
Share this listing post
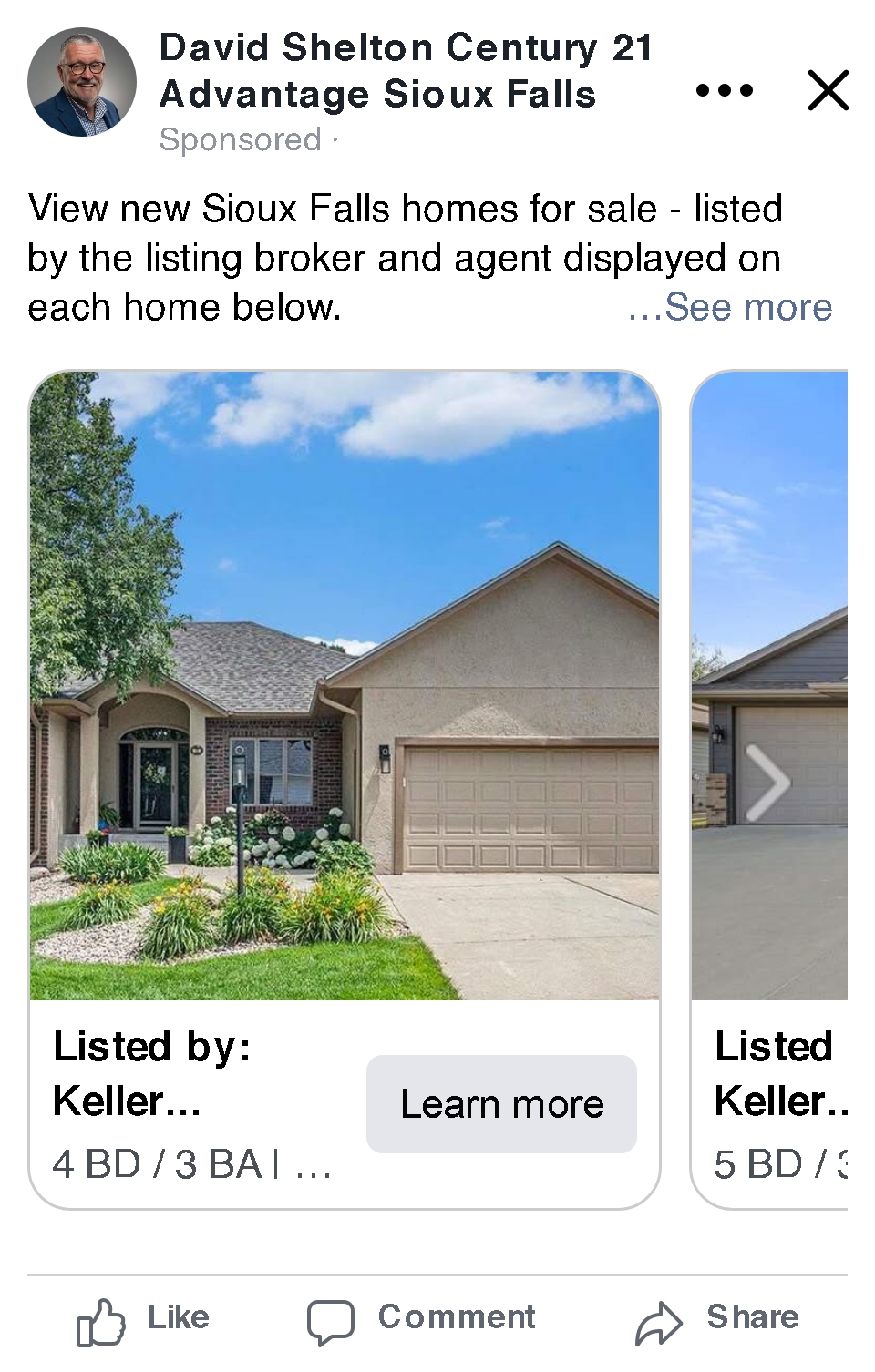[717, 1319]
